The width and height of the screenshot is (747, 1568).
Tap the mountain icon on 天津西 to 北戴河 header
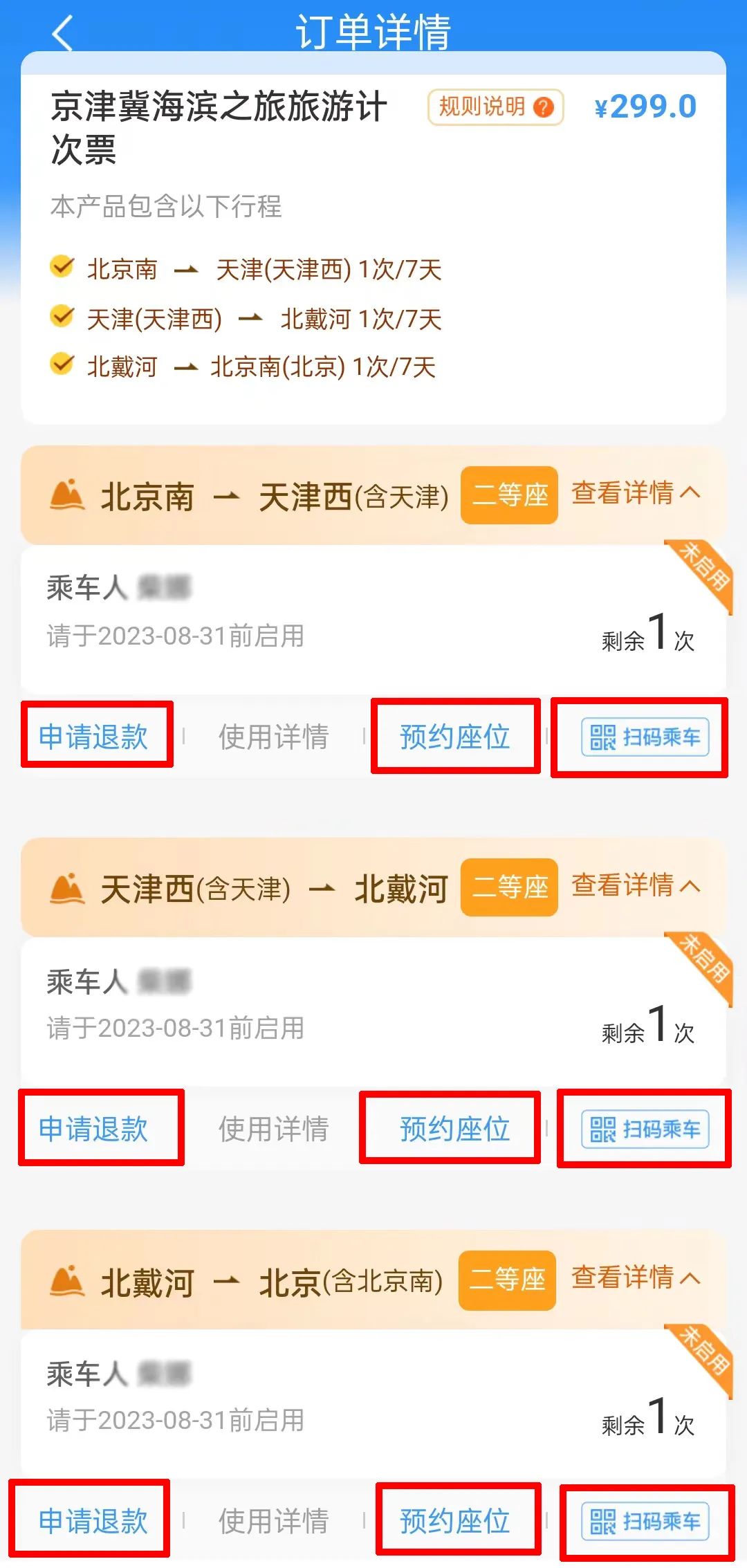coord(66,887)
